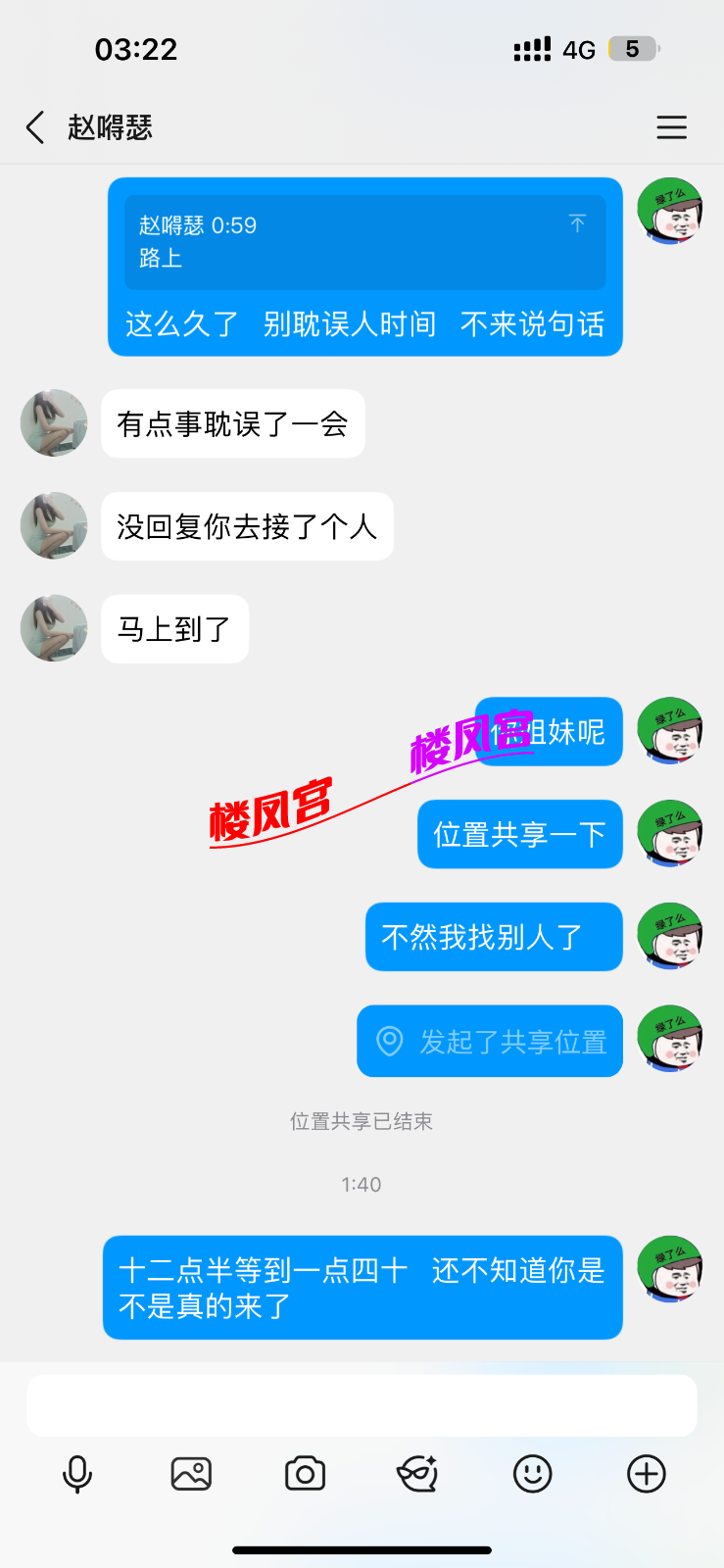Open the camera icon in the toolbar

coord(305,1472)
